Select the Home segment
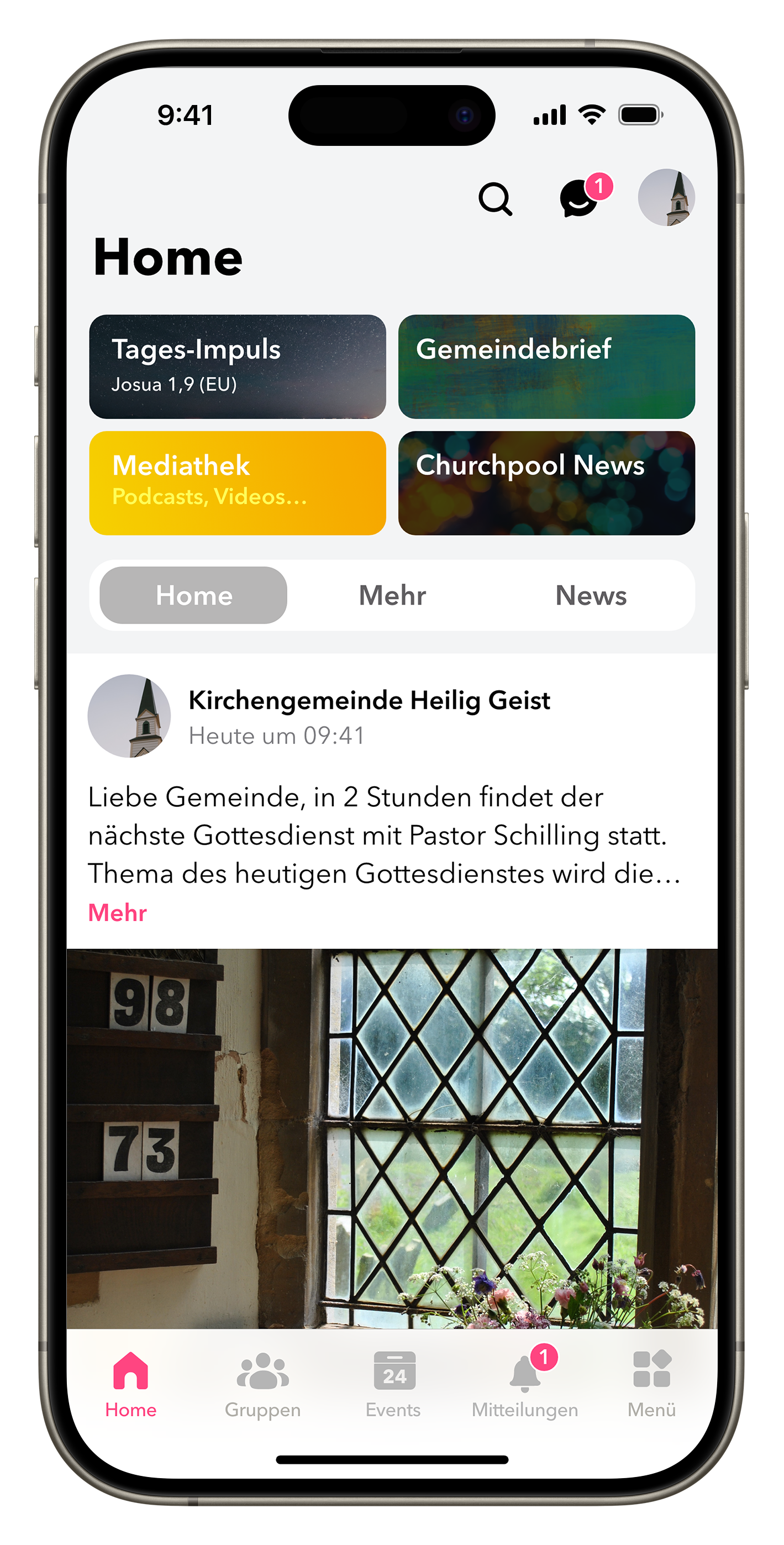The width and height of the screenshot is (784, 1545). tap(193, 596)
